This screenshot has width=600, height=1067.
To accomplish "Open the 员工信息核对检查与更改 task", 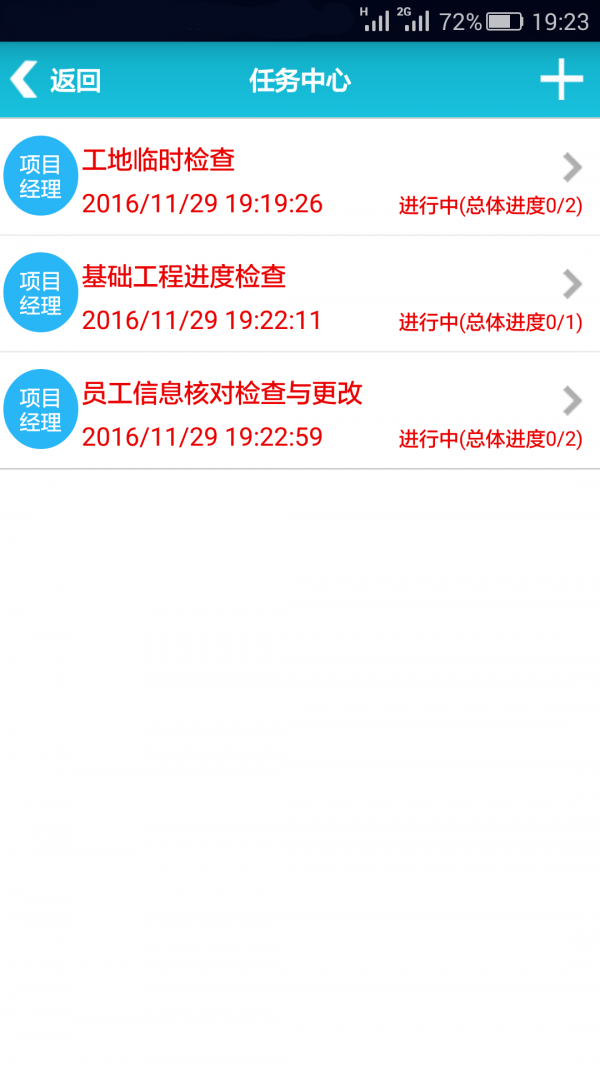I will point(300,410).
